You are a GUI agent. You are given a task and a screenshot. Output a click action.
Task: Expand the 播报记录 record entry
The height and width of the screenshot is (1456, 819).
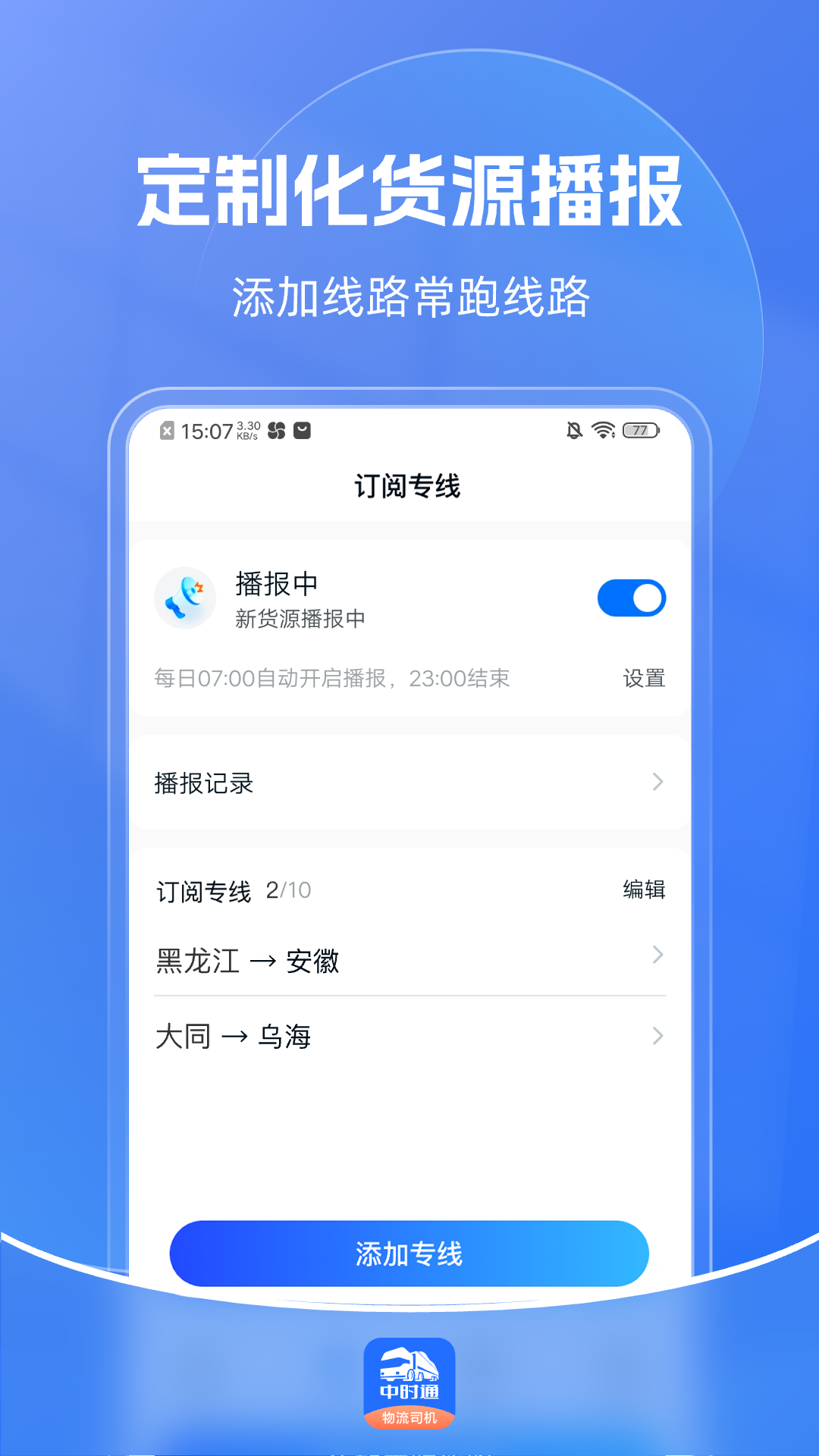(x=409, y=782)
